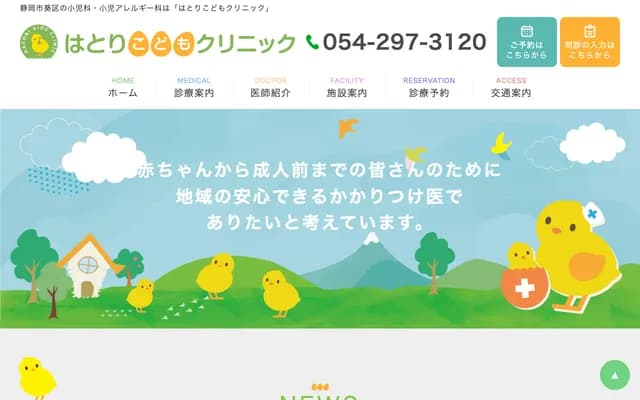Select 施設案内 in the navigation
This screenshot has height=400, width=640.
347,87
